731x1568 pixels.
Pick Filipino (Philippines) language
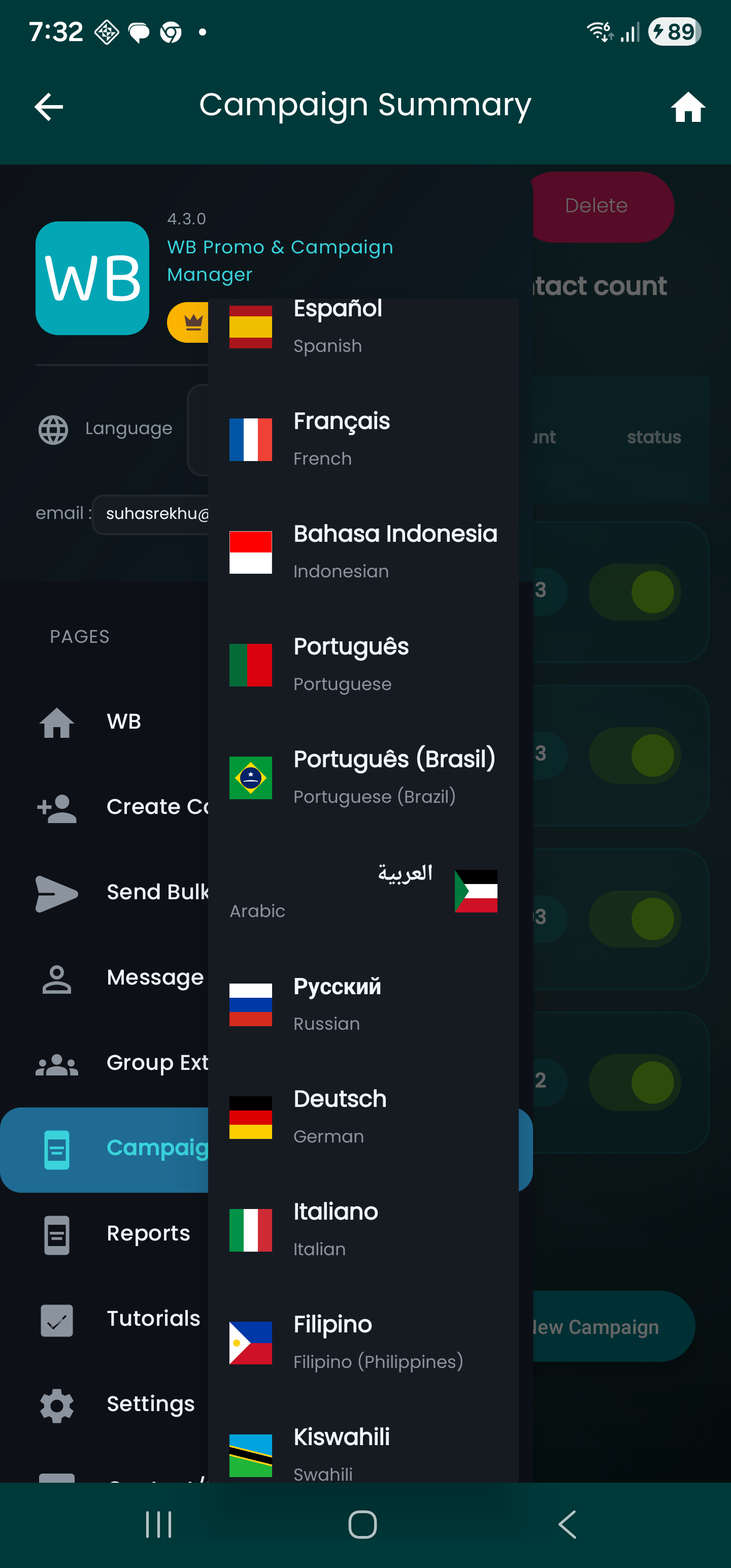pos(363,1342)
